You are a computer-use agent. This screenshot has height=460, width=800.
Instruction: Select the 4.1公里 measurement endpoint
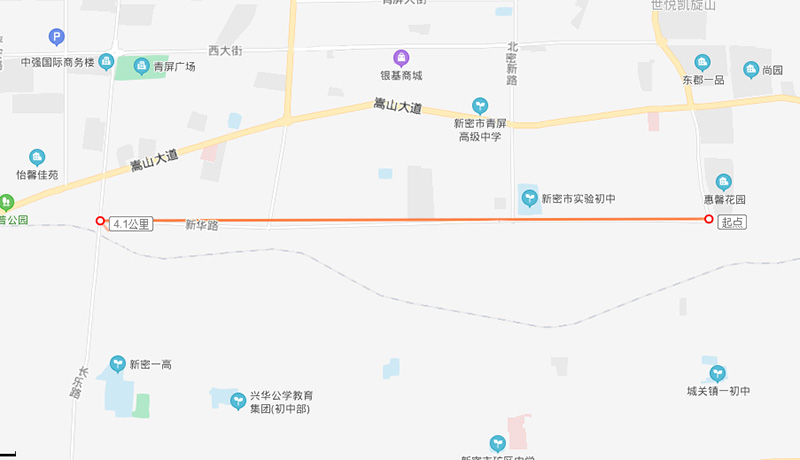tap(100, 221)
